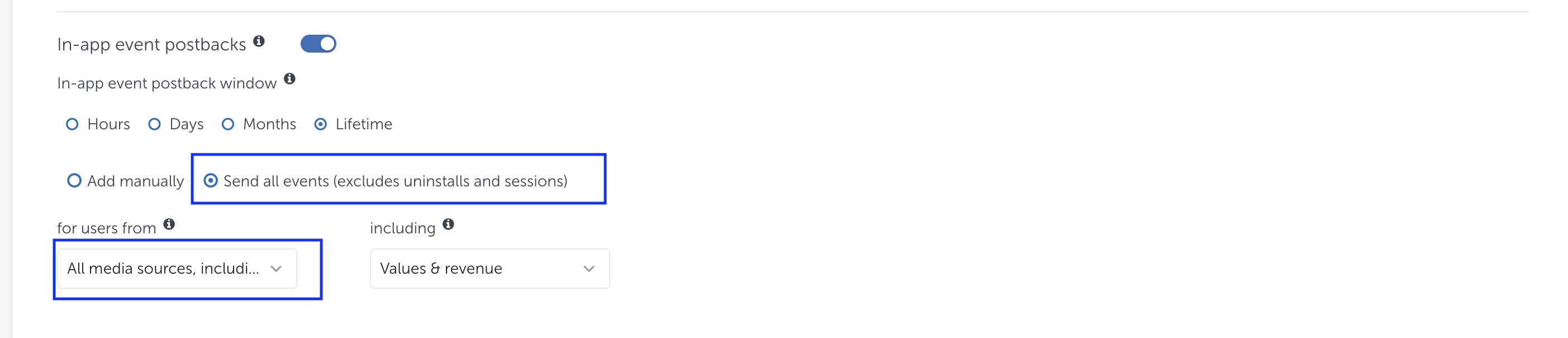Screen dimensions: 1568x338
Task: Choose the Add manually radio option
Action: 74,181
